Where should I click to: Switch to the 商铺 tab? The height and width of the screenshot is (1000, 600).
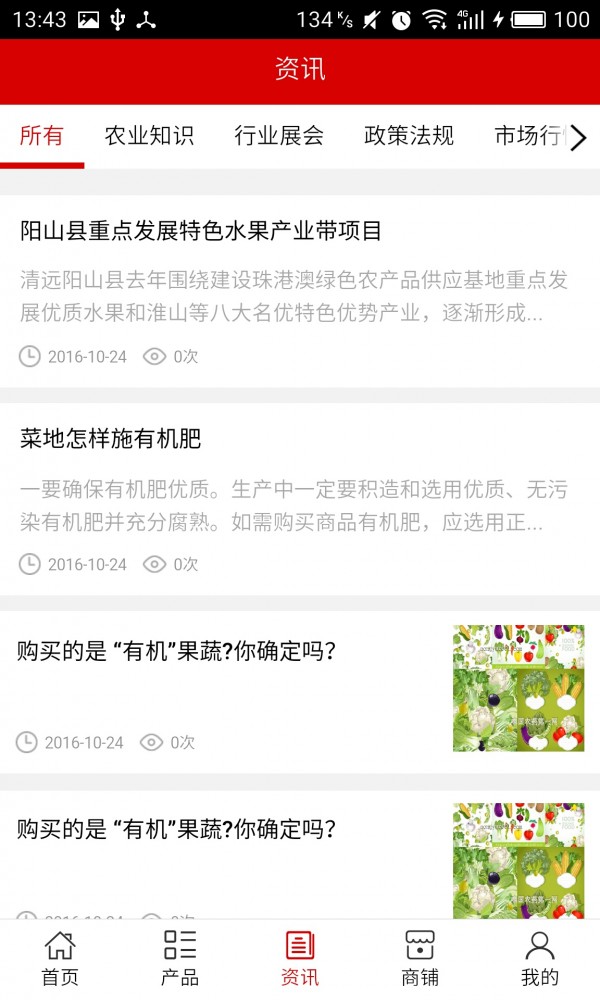click(420, 958)
